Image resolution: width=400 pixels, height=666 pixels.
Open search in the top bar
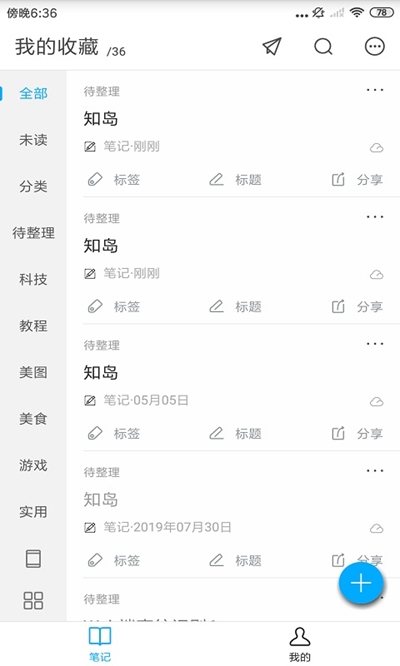(323, 46)
